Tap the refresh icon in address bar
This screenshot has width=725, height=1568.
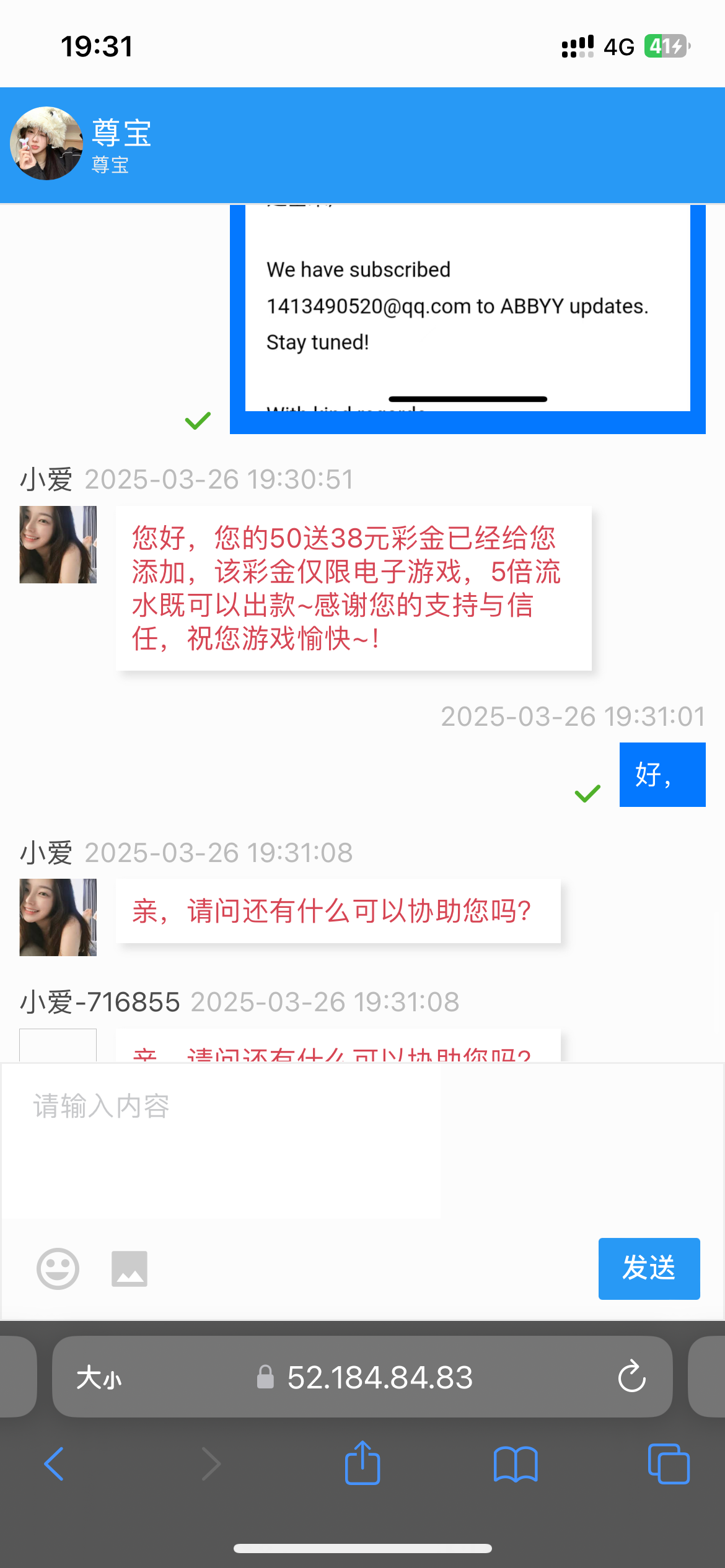click(x=631, y=1377)
